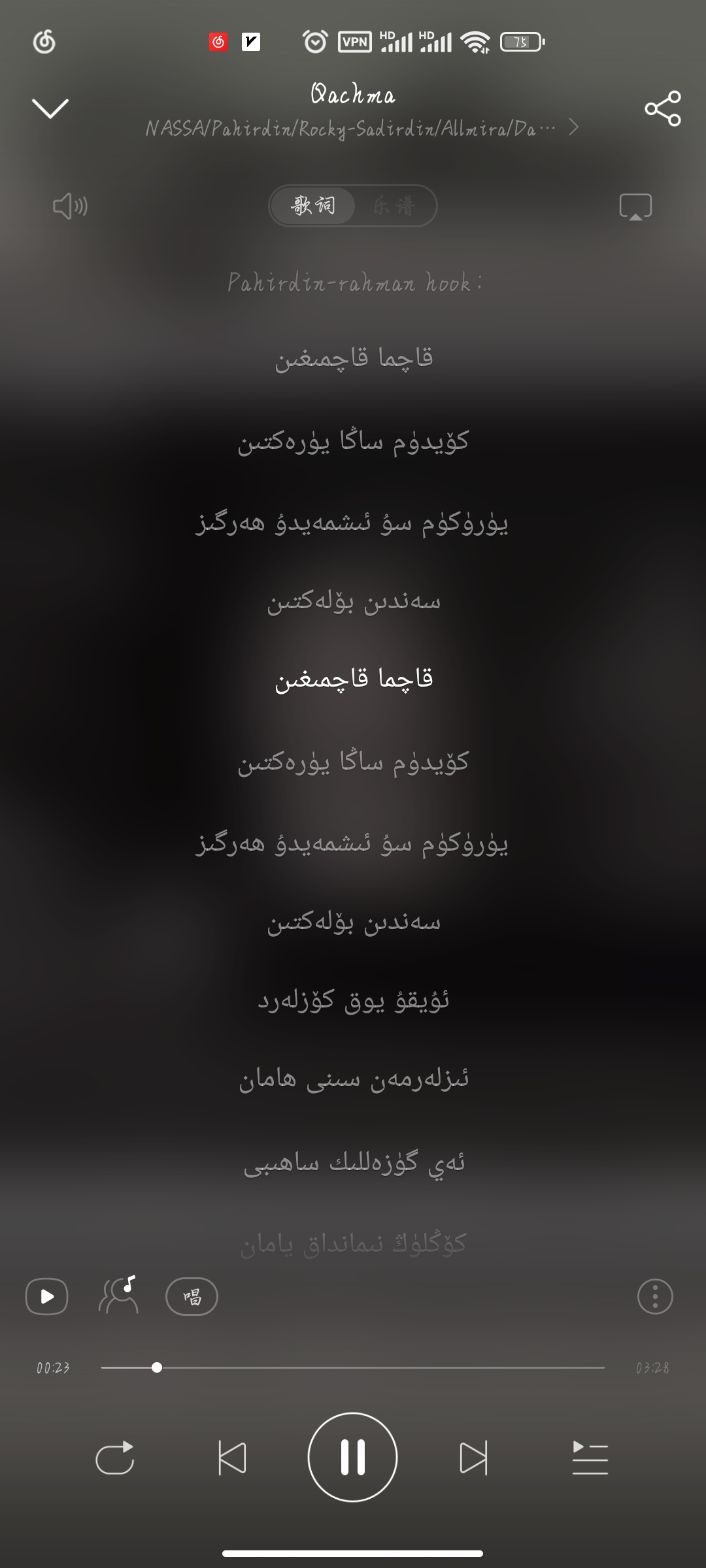
Task: Seek within the playback progress bar
Action: click(353, 1367)
